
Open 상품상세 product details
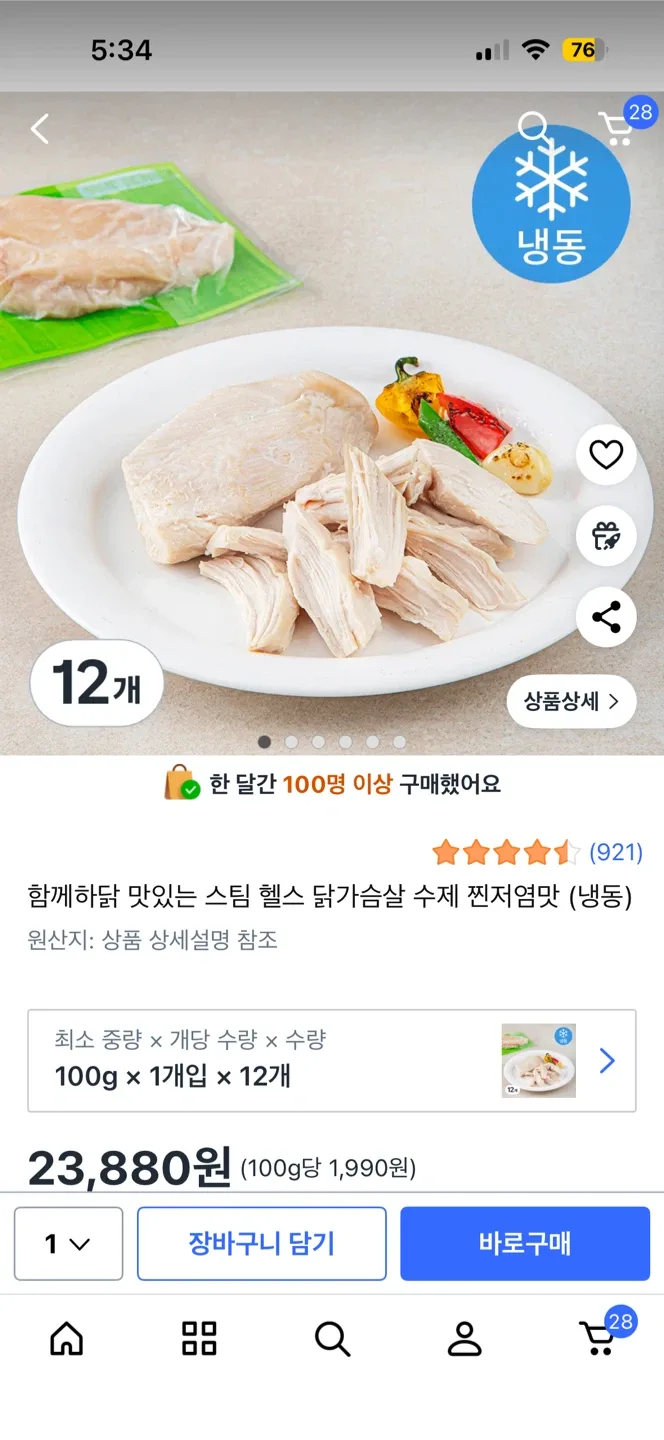click(x=571, y=701)
